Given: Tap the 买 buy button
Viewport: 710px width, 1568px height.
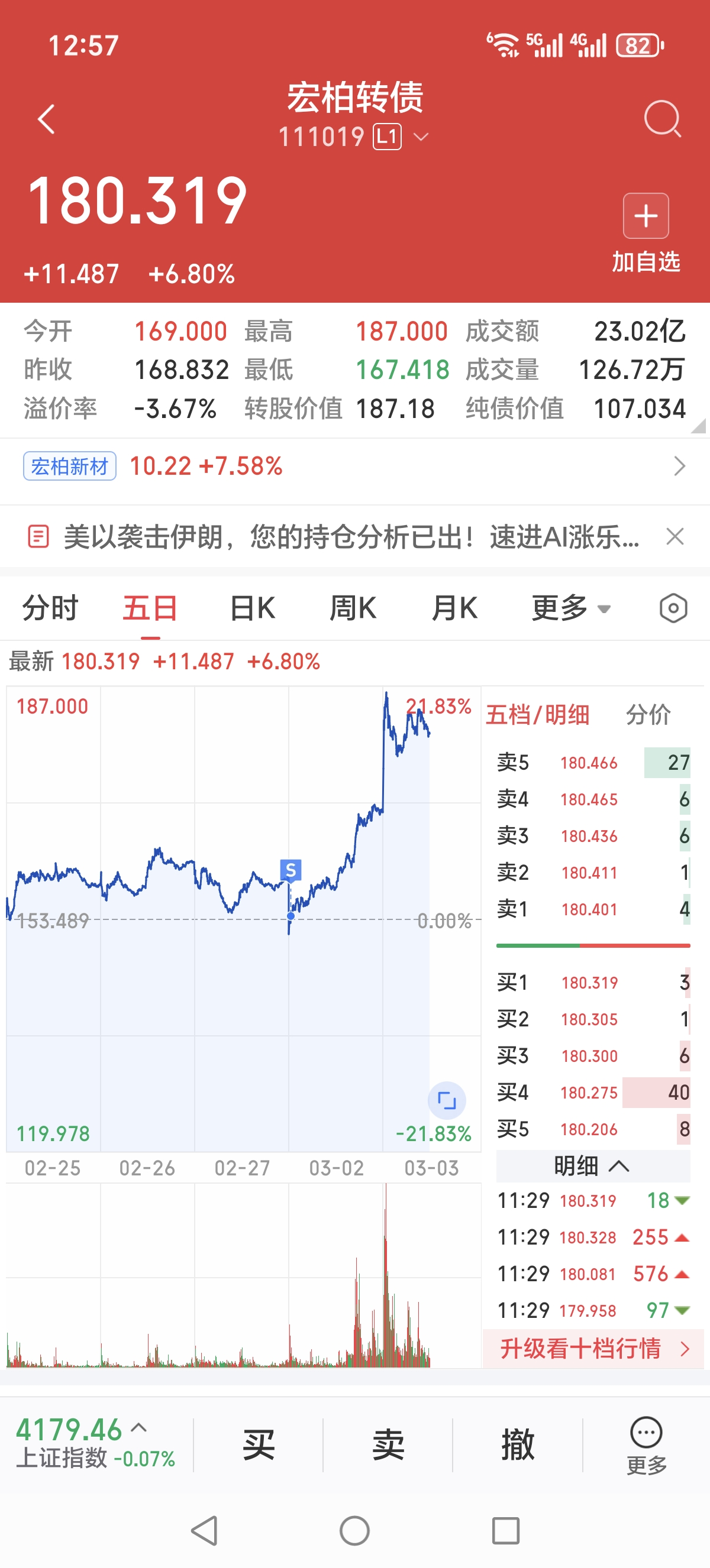Looking at the screenshot, I should click(x=258, y=1444).
